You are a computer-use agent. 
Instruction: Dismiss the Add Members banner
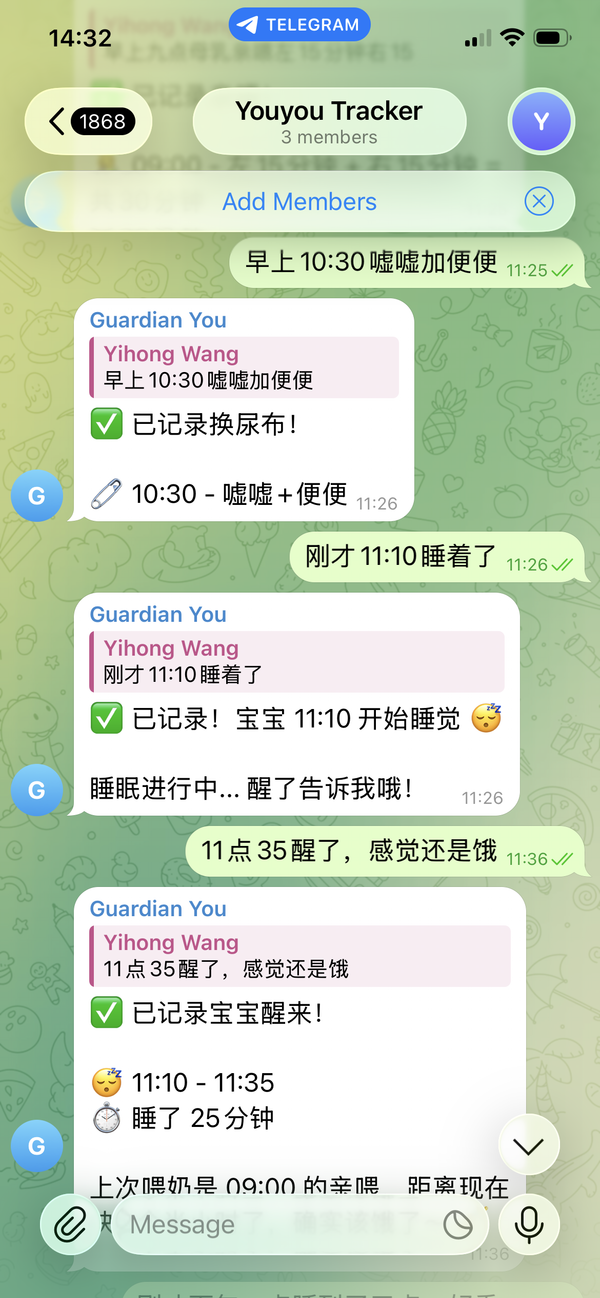click(539, 202)
